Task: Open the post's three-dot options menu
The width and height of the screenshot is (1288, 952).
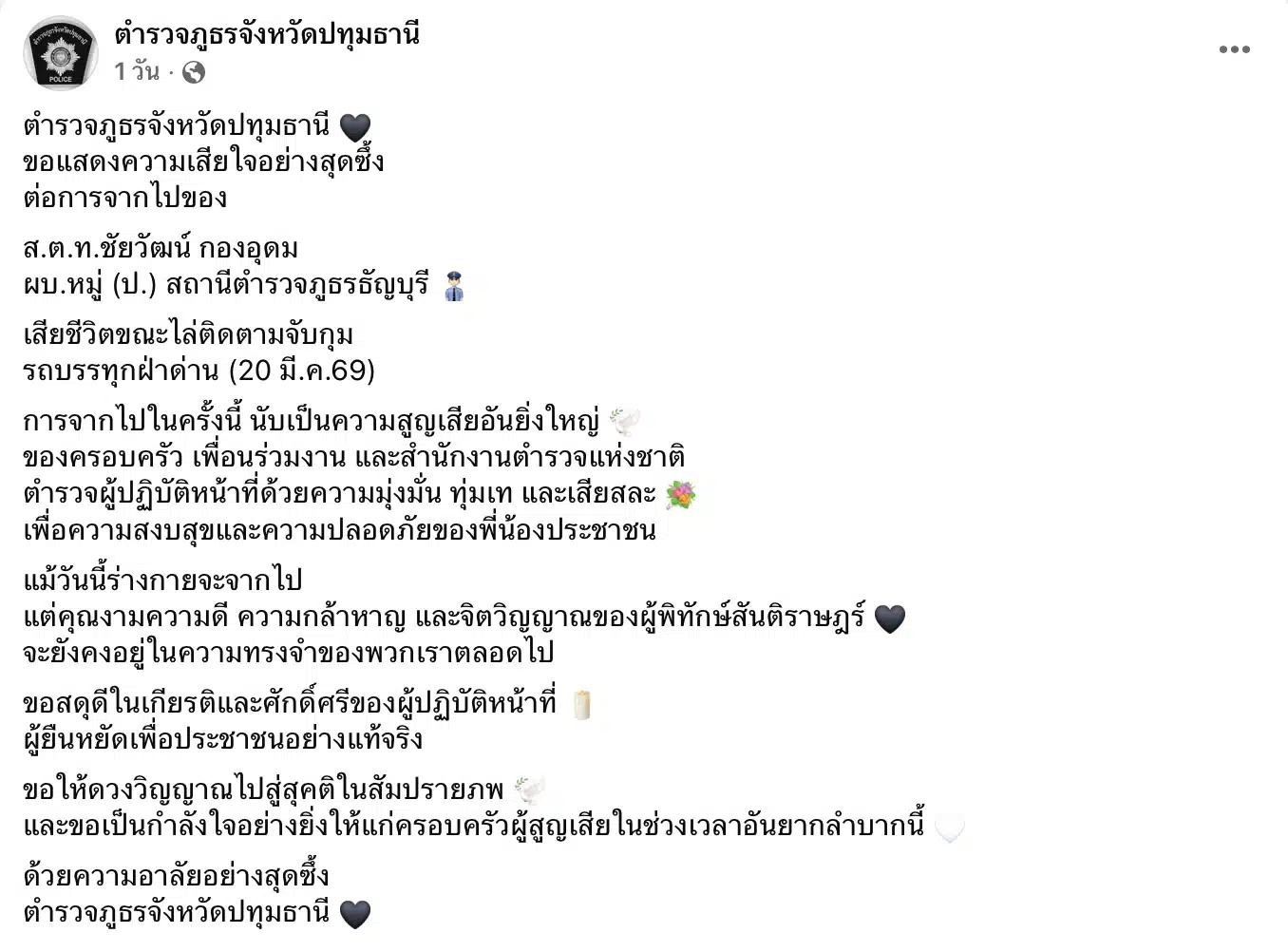Action: click(x=1234, y=49)
